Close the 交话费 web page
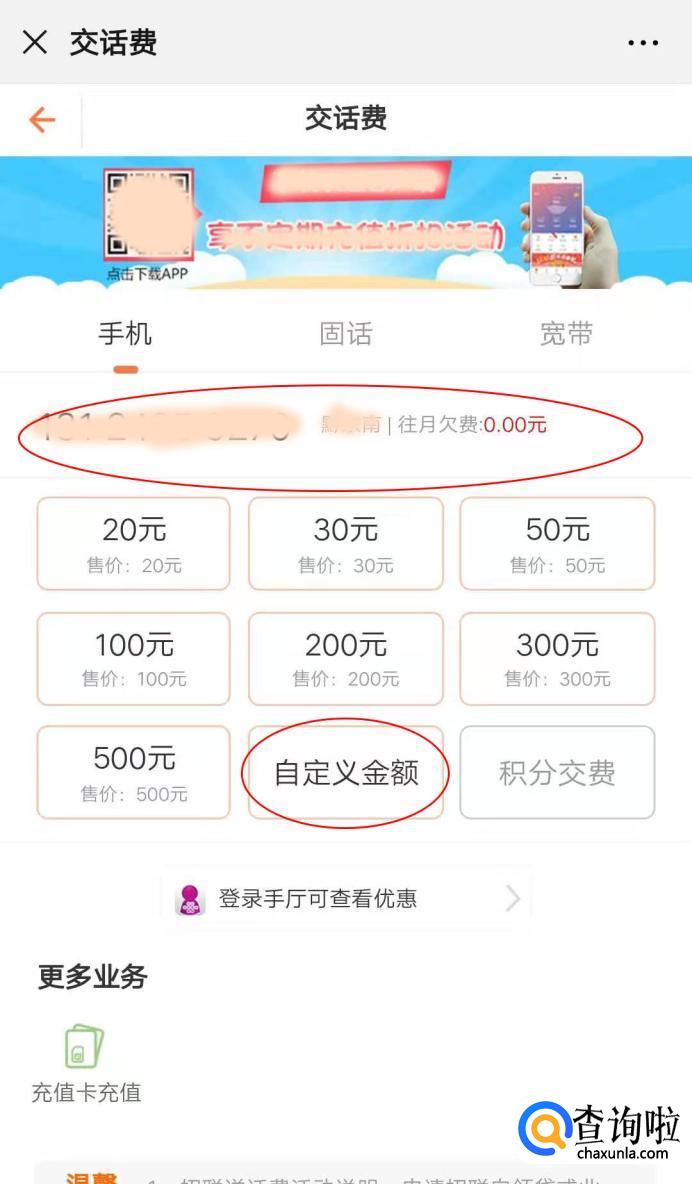Screen dimensions: 692x1184 click(x=35, y=42)
